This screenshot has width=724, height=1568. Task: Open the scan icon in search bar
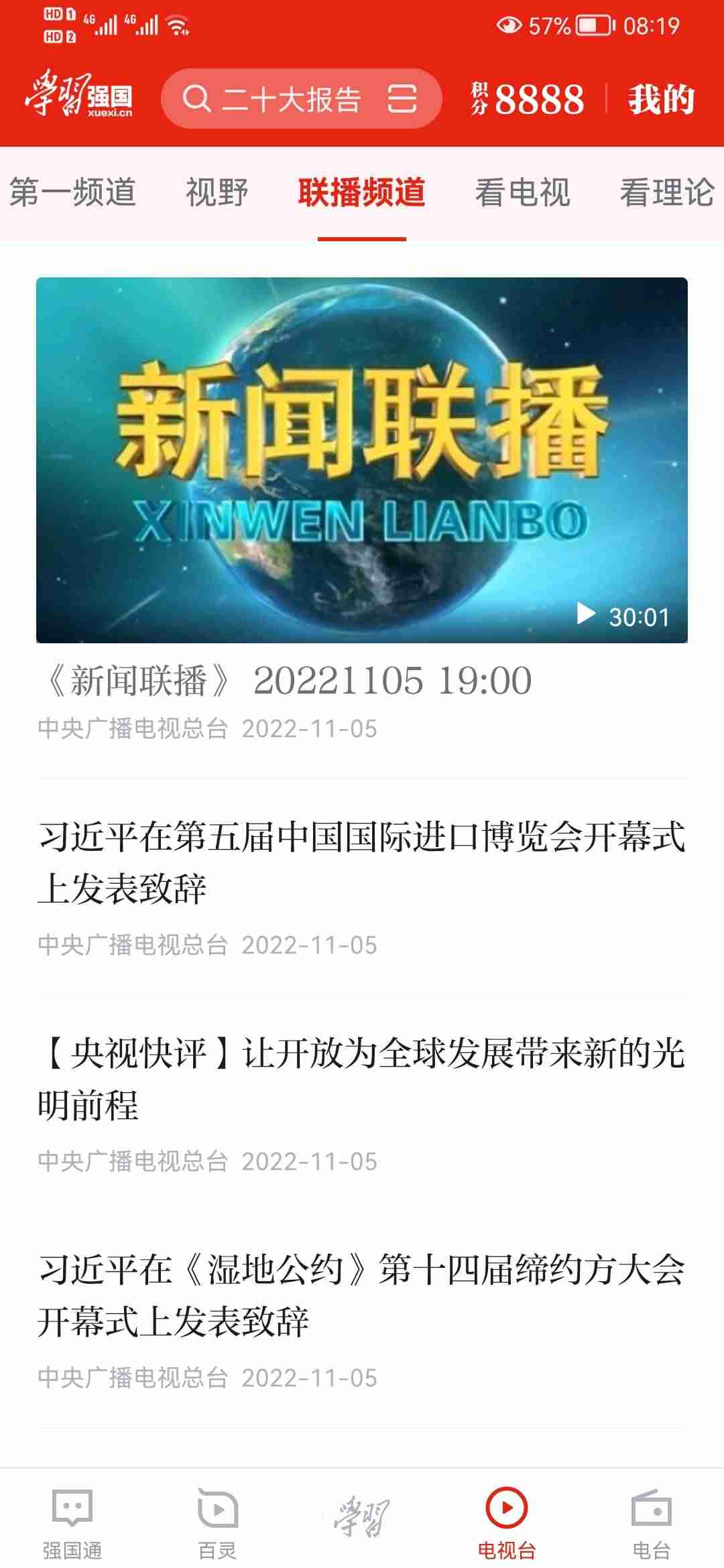point(402,99)
